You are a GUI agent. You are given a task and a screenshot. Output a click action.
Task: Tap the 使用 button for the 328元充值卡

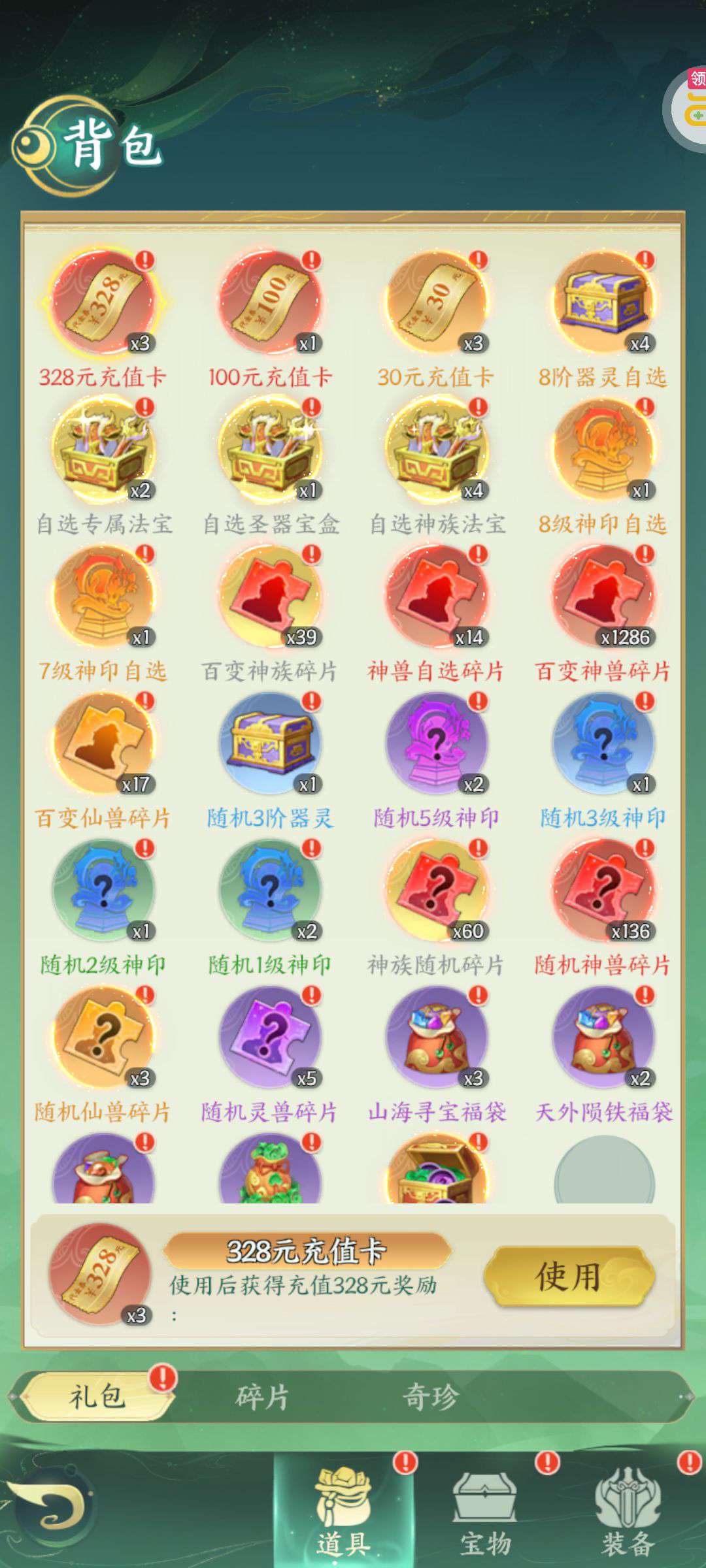coord(569,1277)
